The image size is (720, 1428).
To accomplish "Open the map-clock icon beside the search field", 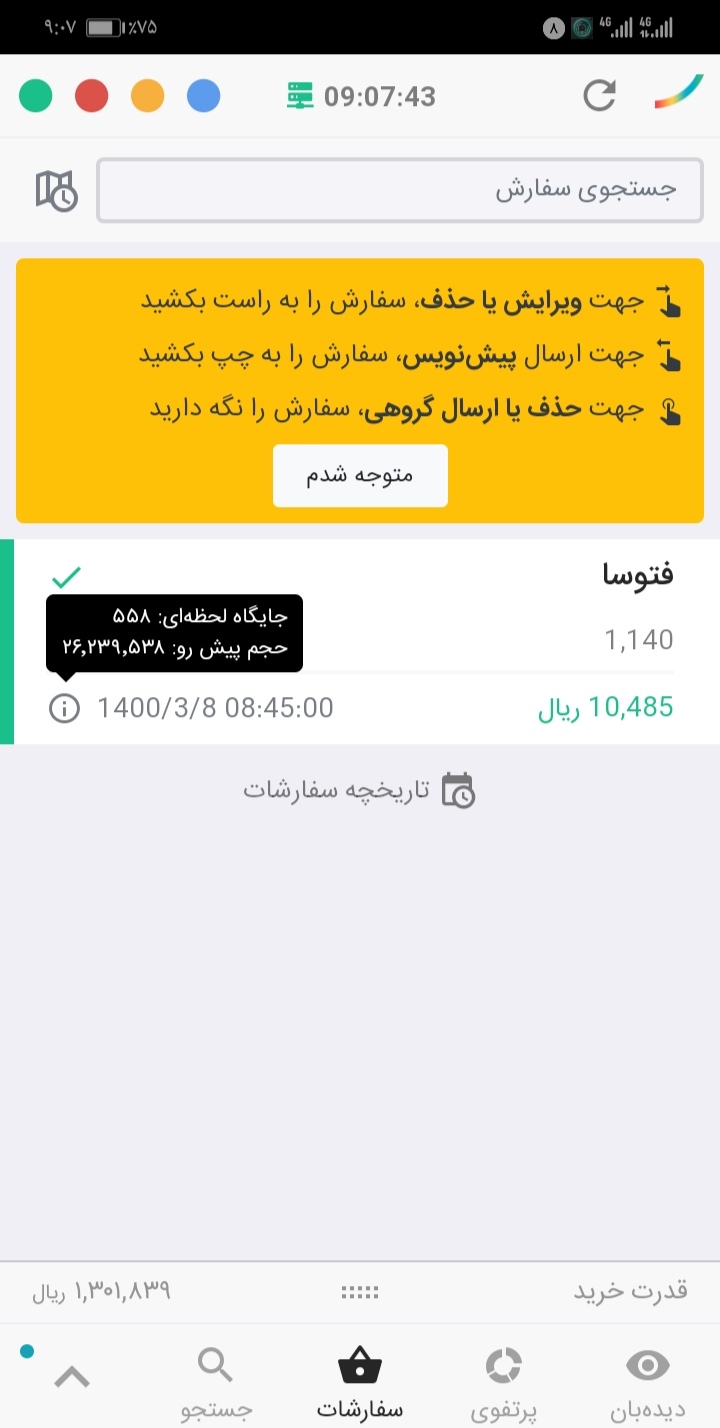I will point(56,190).
